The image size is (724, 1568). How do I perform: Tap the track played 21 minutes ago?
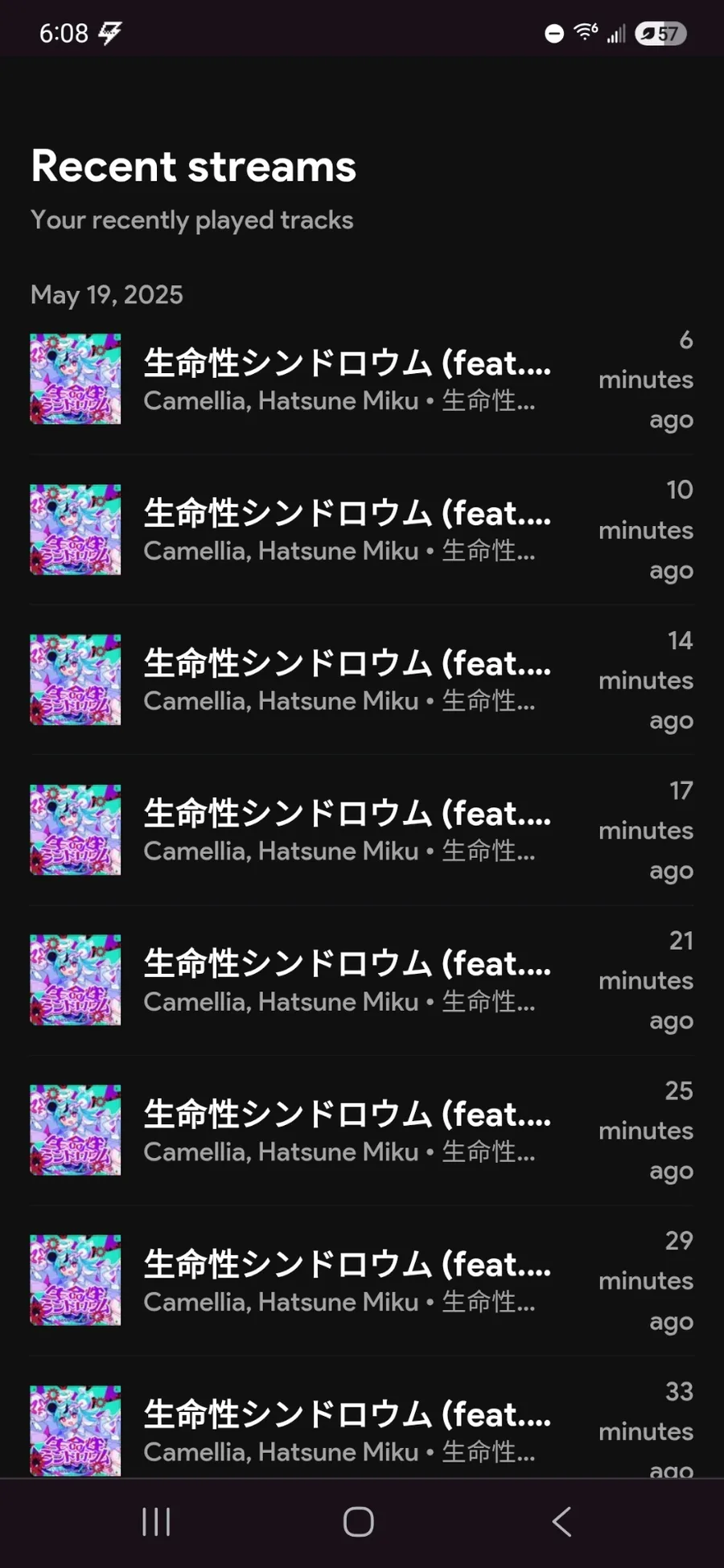click(x=362, y=980)
